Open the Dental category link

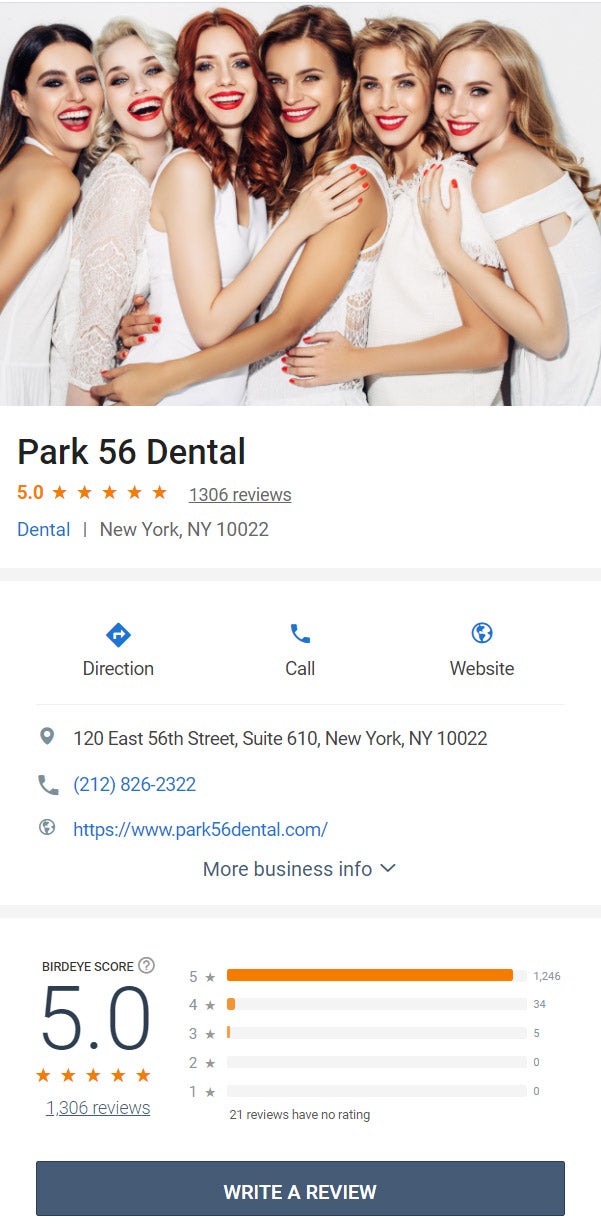pyautogui.click(x=43, y=529)
